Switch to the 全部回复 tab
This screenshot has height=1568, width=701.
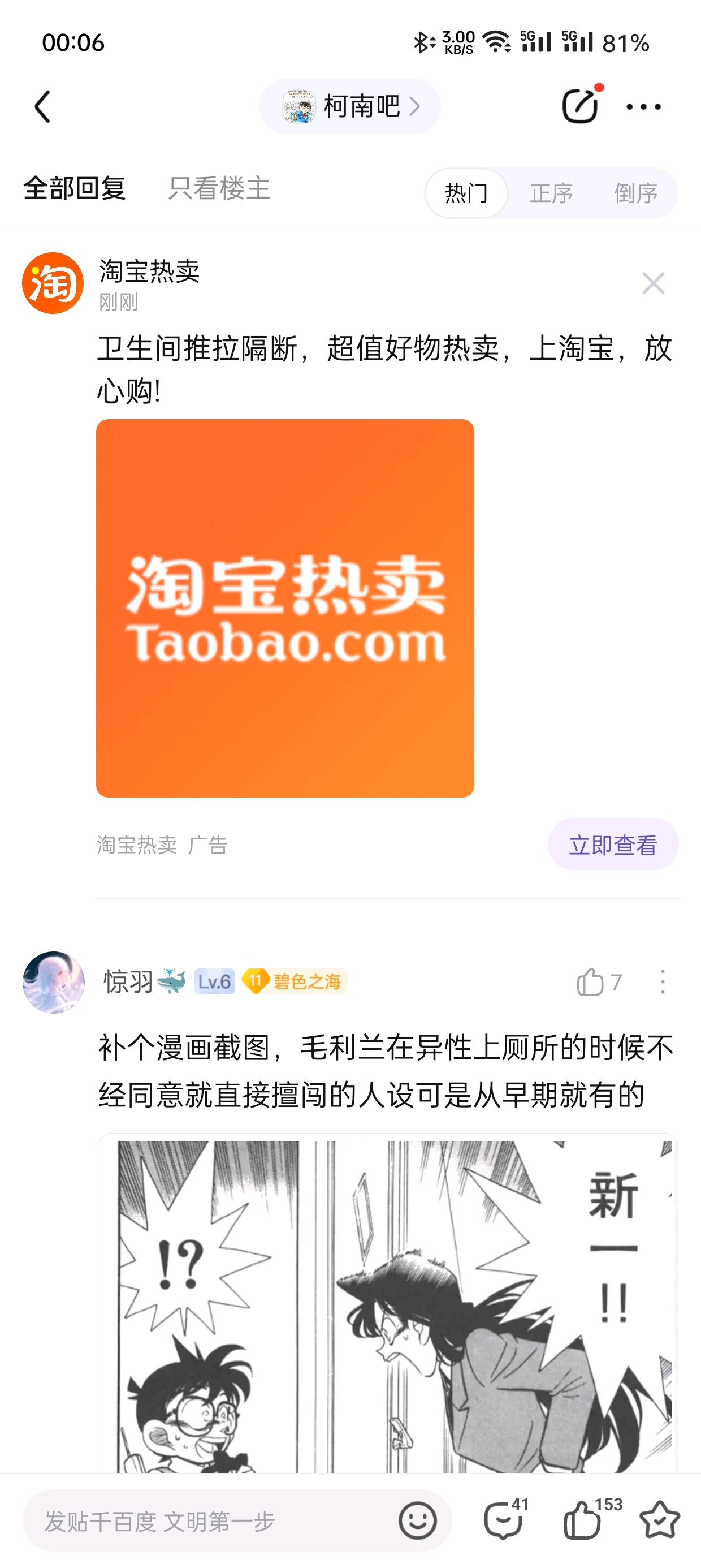(74, 188)
